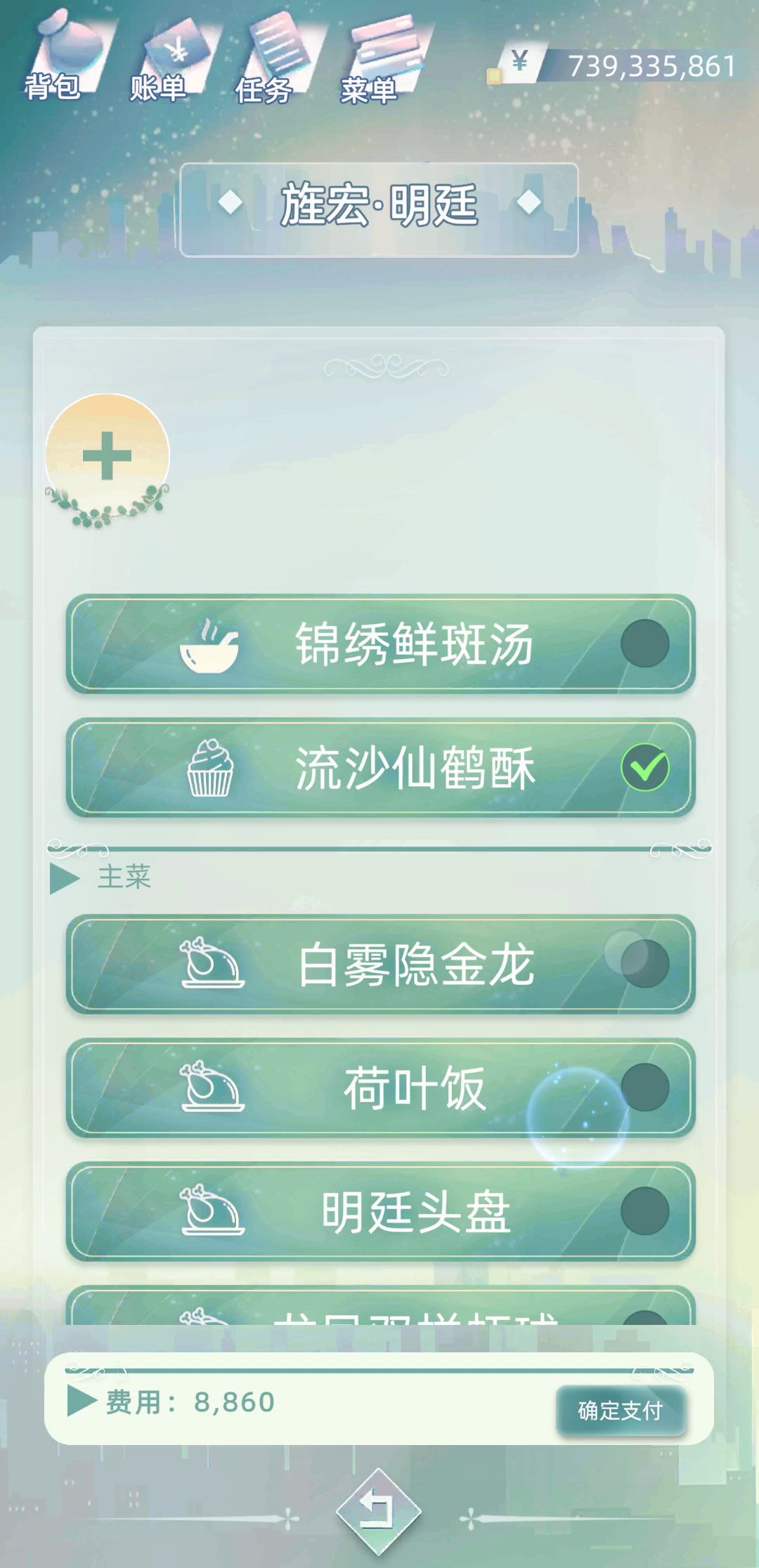Go back with the return arrow
This screenshot has width=759, height=1568.
(x=378, y=1510)
